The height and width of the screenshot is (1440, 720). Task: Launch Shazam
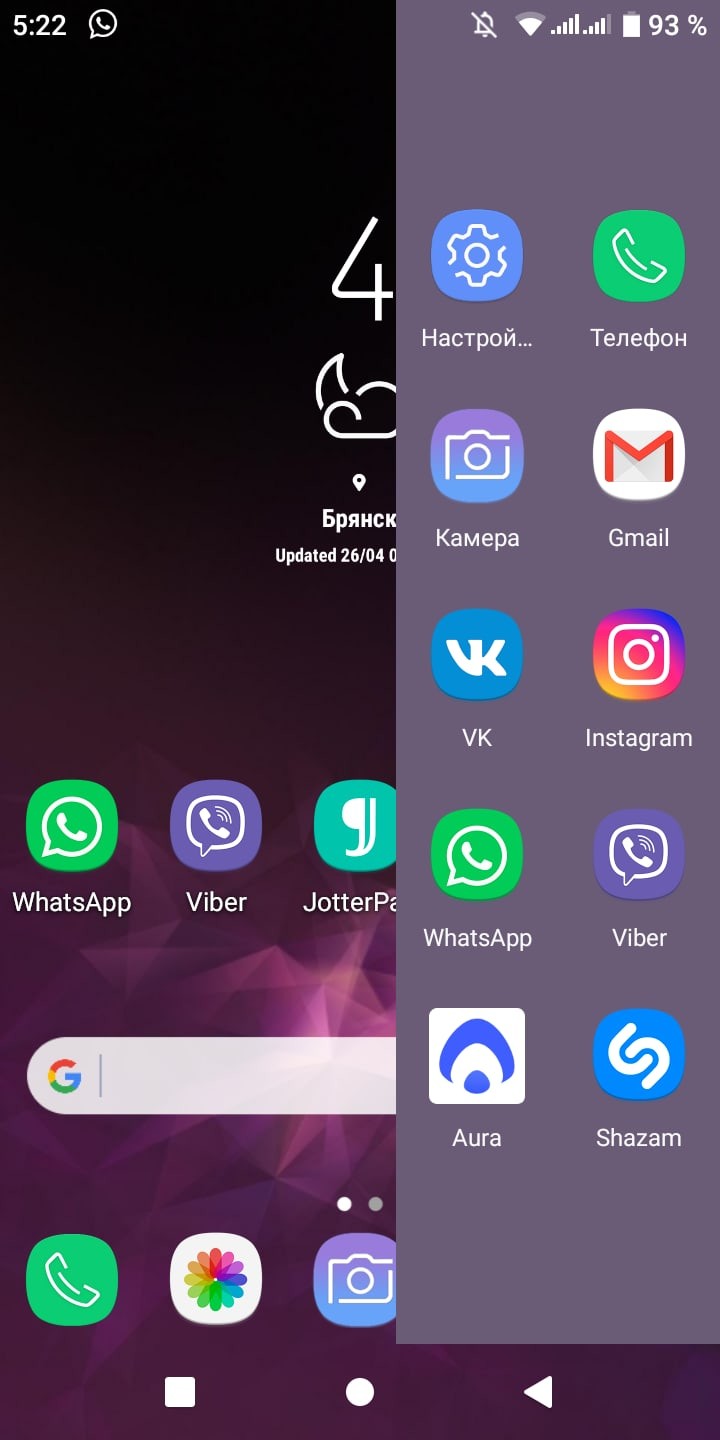pos(638,1056)
